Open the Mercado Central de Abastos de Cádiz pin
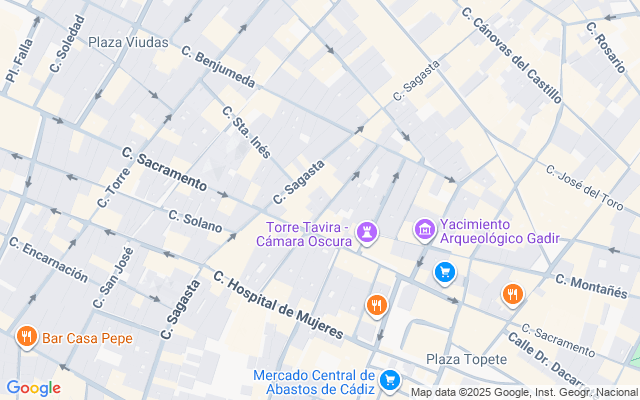Screen dimensions: 640x400 (x=390, y=380)
